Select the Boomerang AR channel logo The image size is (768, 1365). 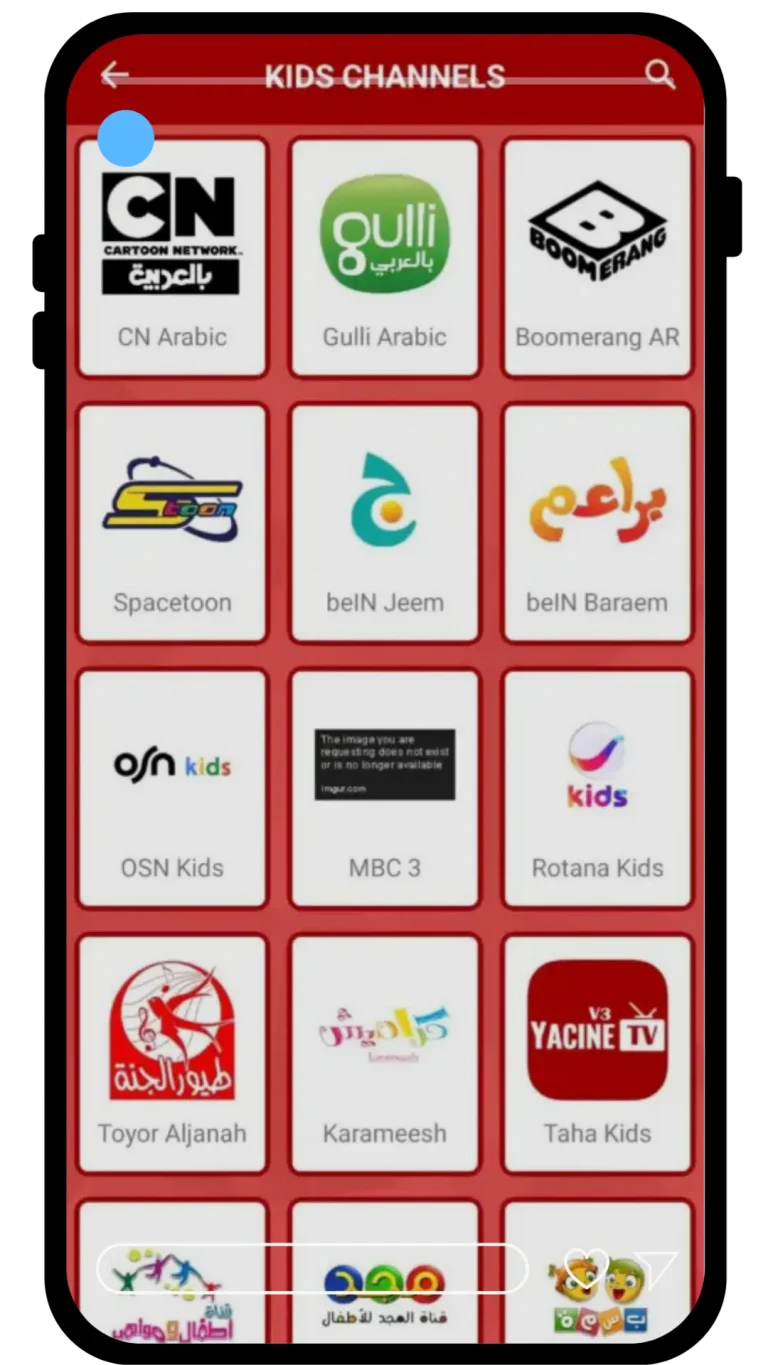pyautogui.click(x=597, y=231)
